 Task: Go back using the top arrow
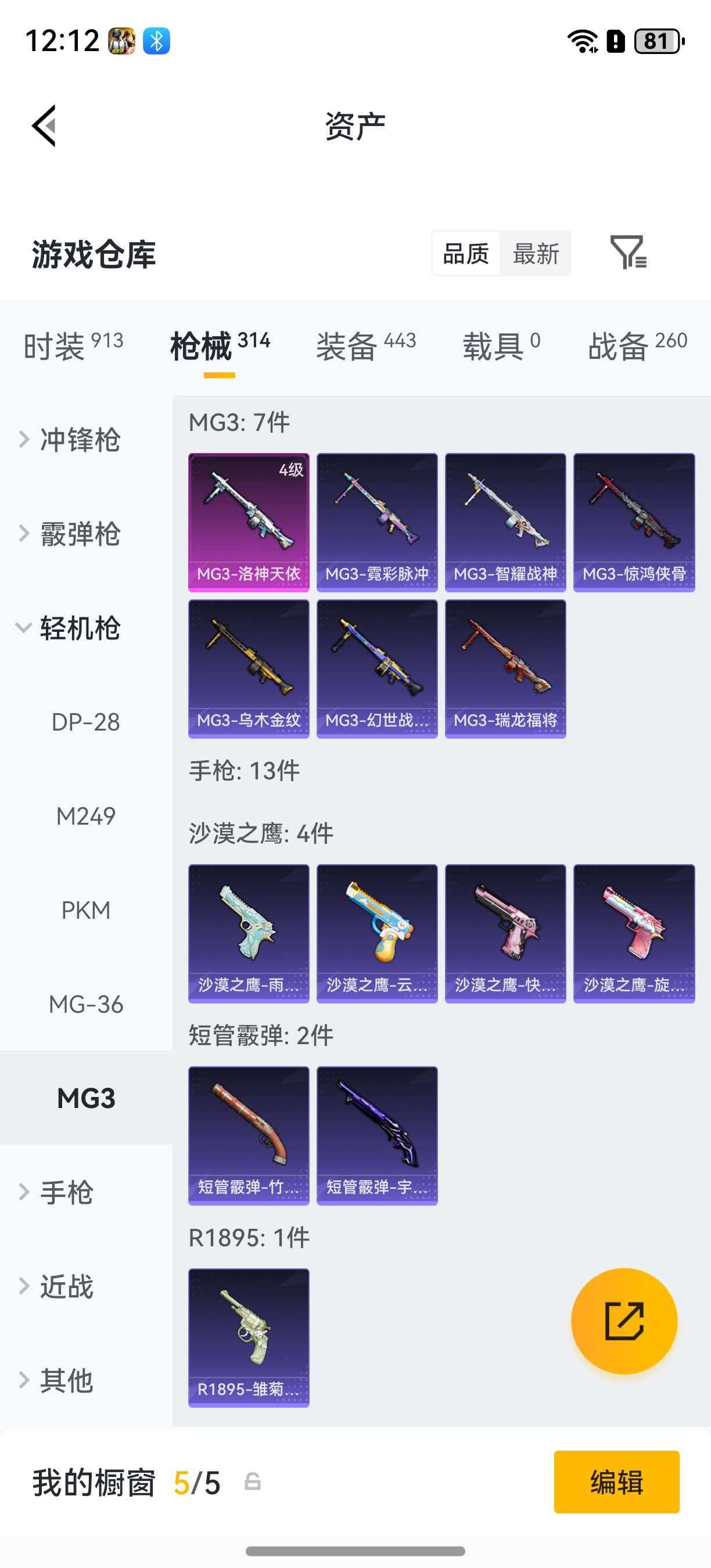pyautogui.click(x=44, y=125)
